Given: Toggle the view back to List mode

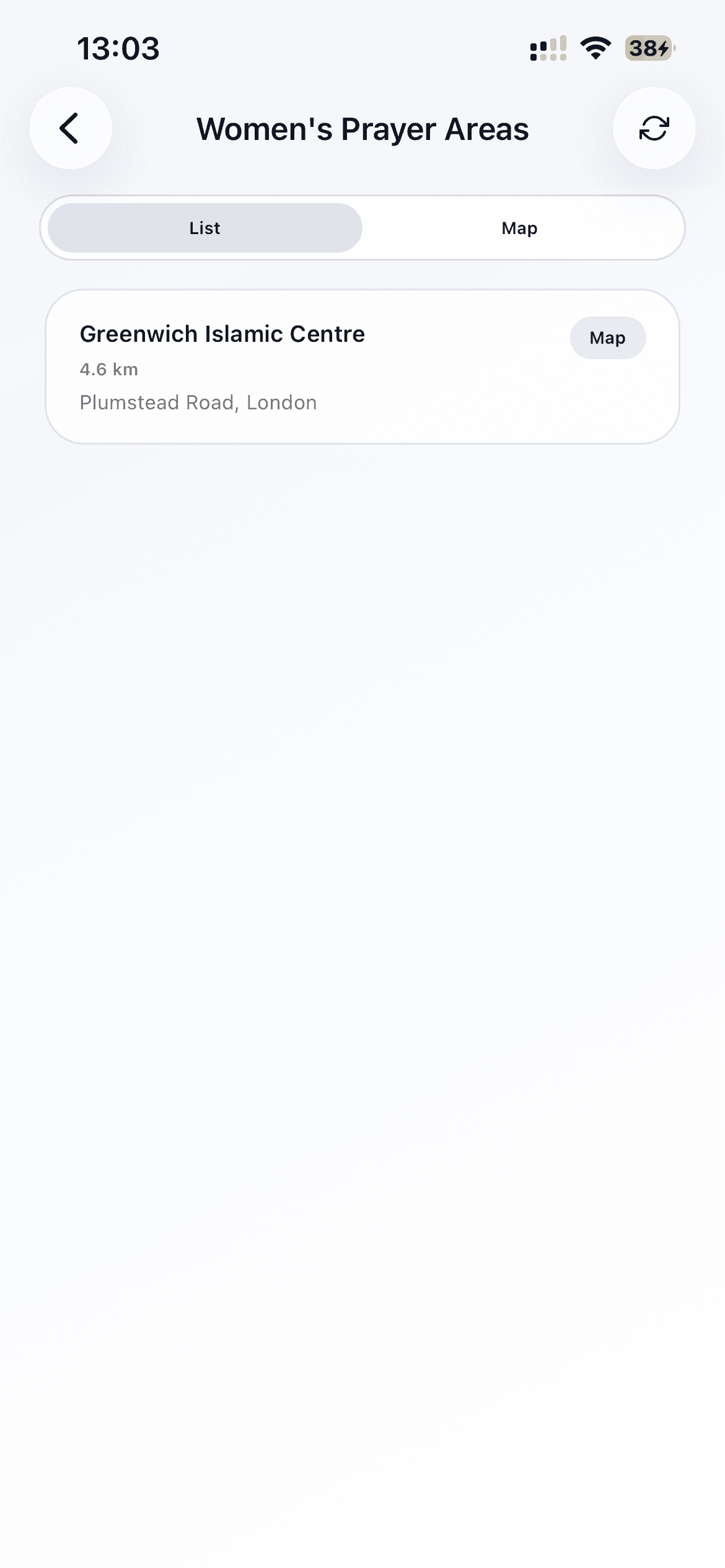Looking at the screenshot, I should 204,227.
